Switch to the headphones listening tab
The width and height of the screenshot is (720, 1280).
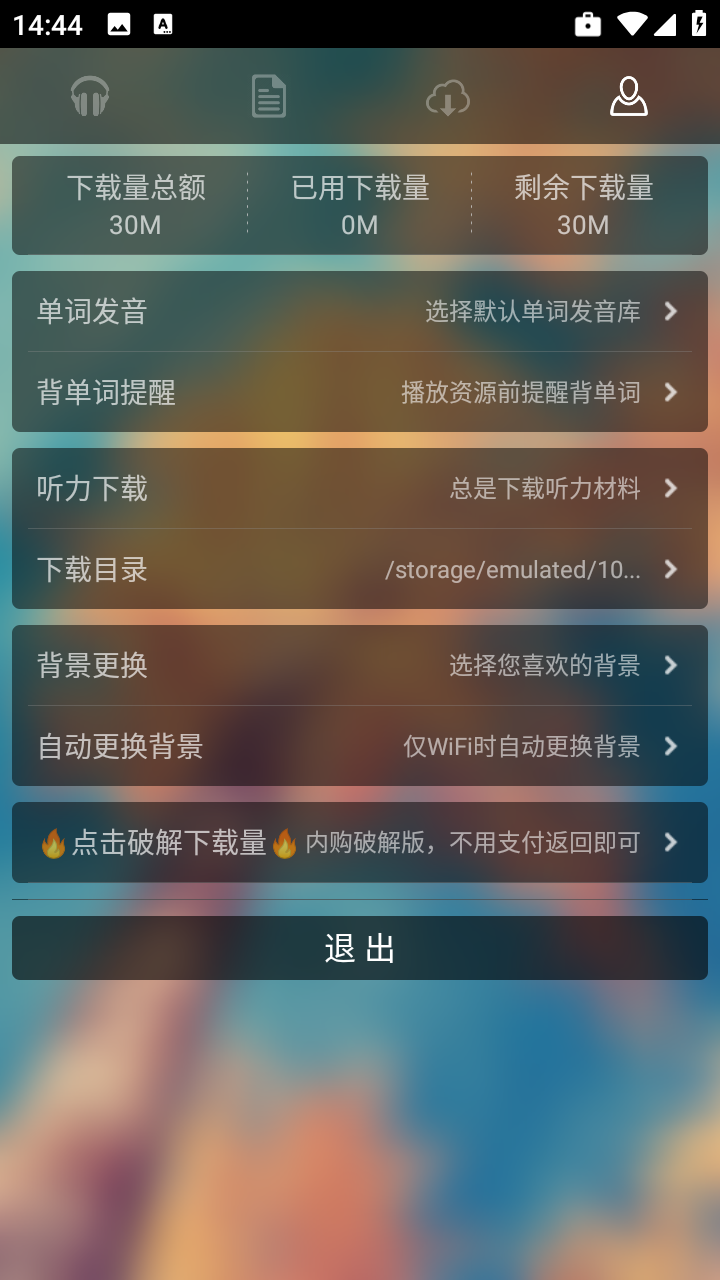90,97
